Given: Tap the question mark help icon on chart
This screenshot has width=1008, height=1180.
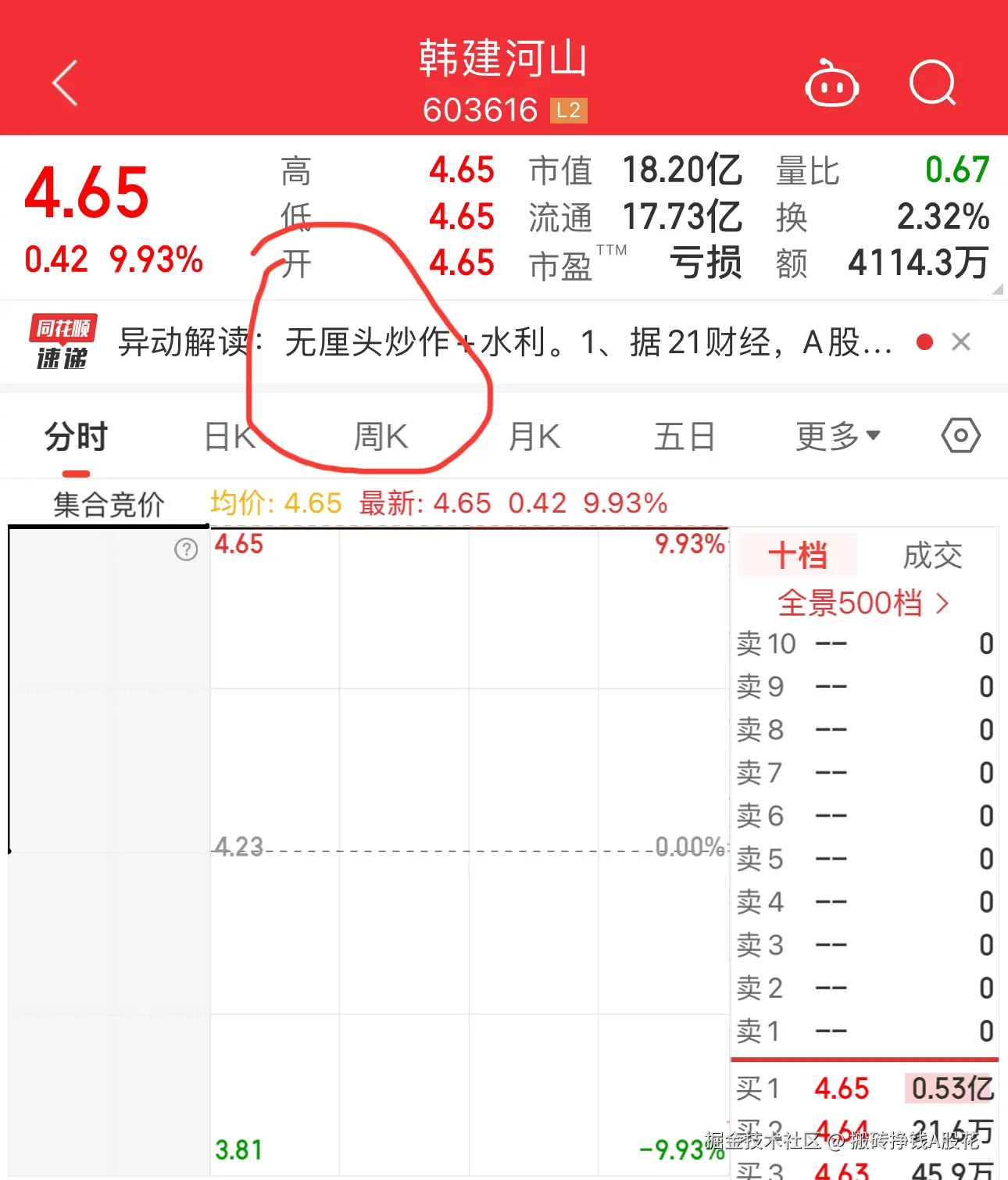Looking at the screenshot, I should (x=186, y=549).
